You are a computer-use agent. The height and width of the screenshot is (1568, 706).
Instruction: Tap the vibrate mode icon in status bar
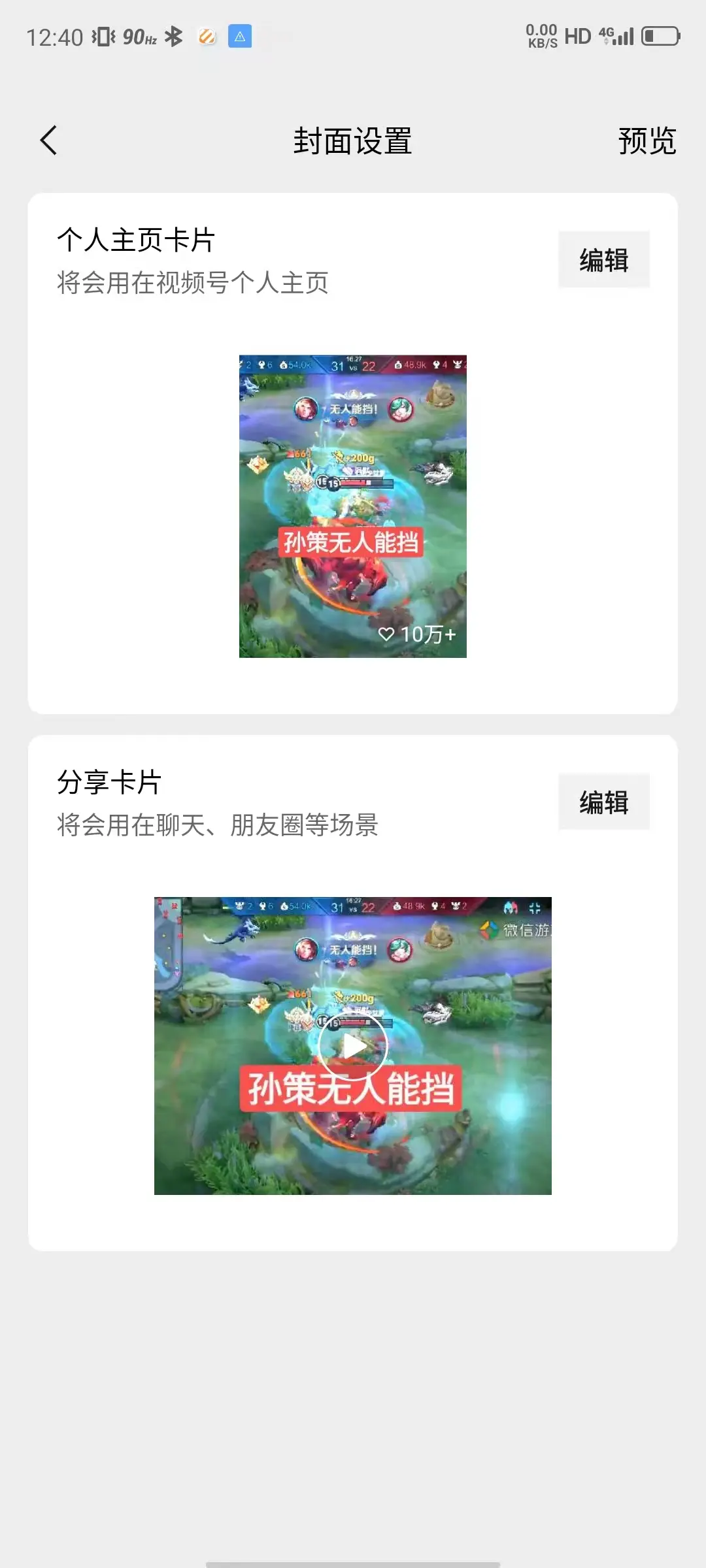105,37
